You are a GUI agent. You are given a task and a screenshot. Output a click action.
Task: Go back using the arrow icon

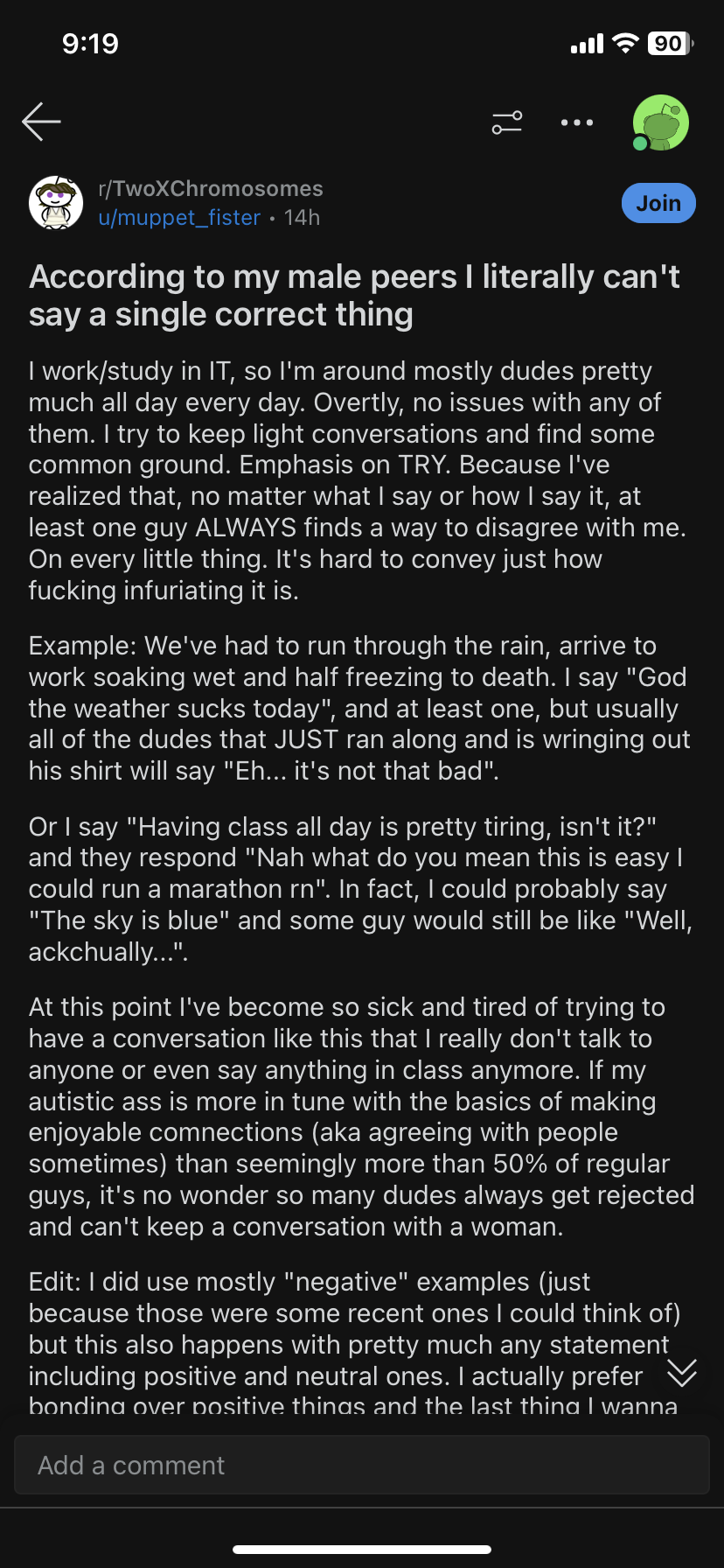point(41,122)
